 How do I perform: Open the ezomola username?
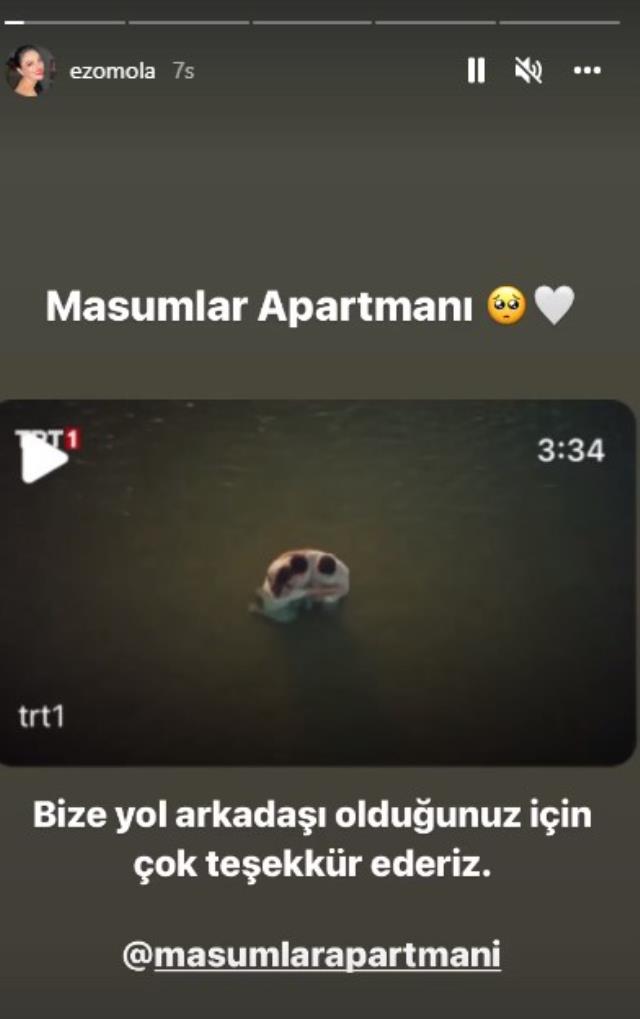tap(112, 71)
